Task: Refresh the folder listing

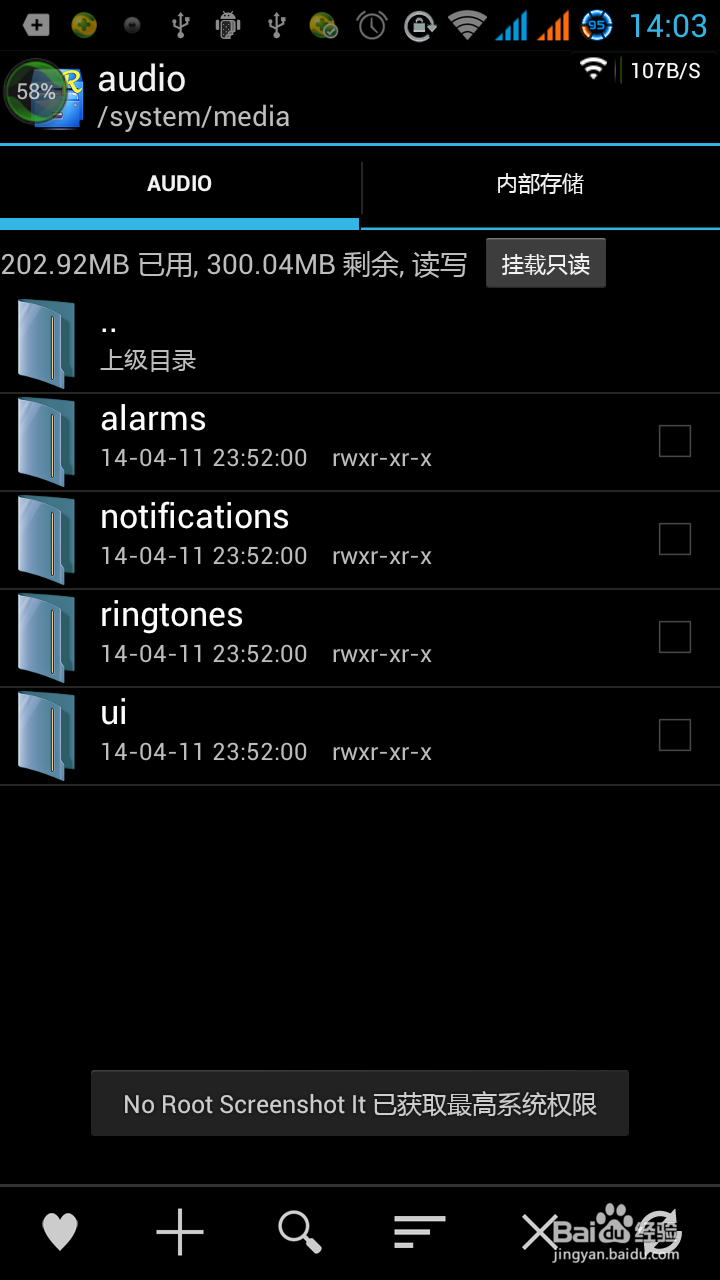Action: click(659, 1232)
